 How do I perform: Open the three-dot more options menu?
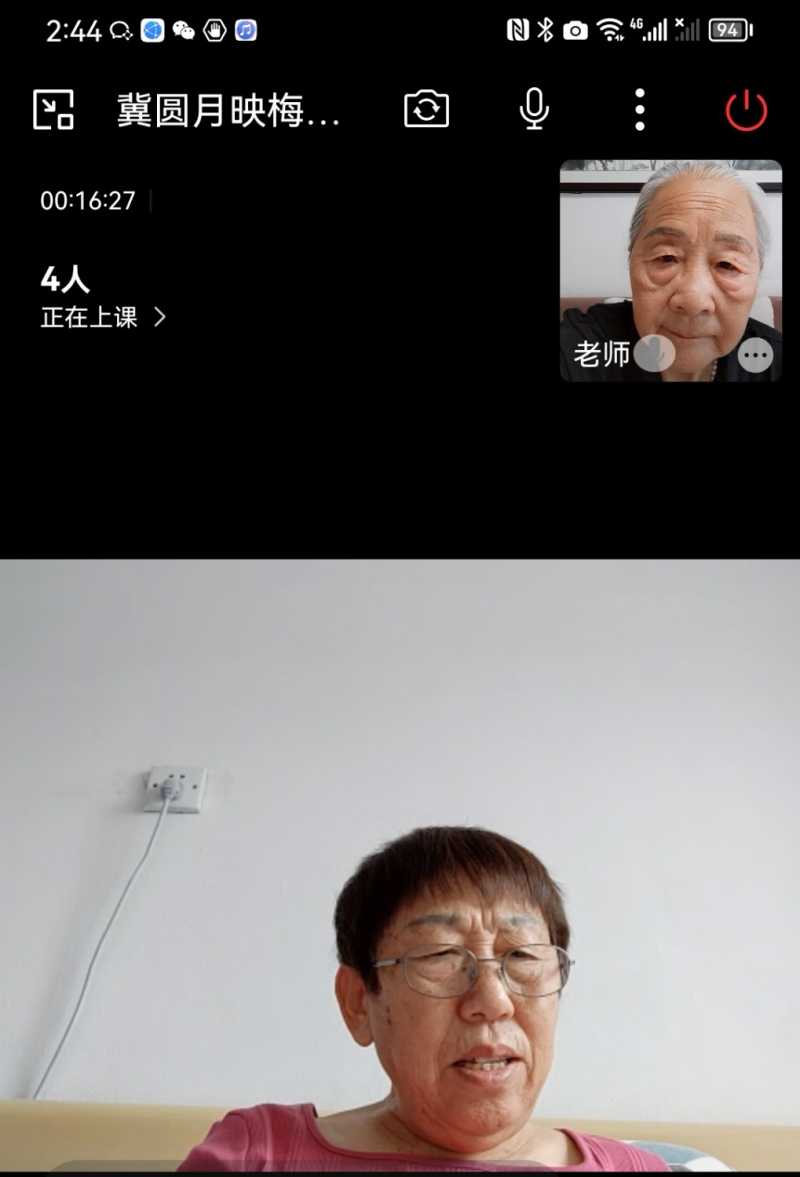point(640,110)
